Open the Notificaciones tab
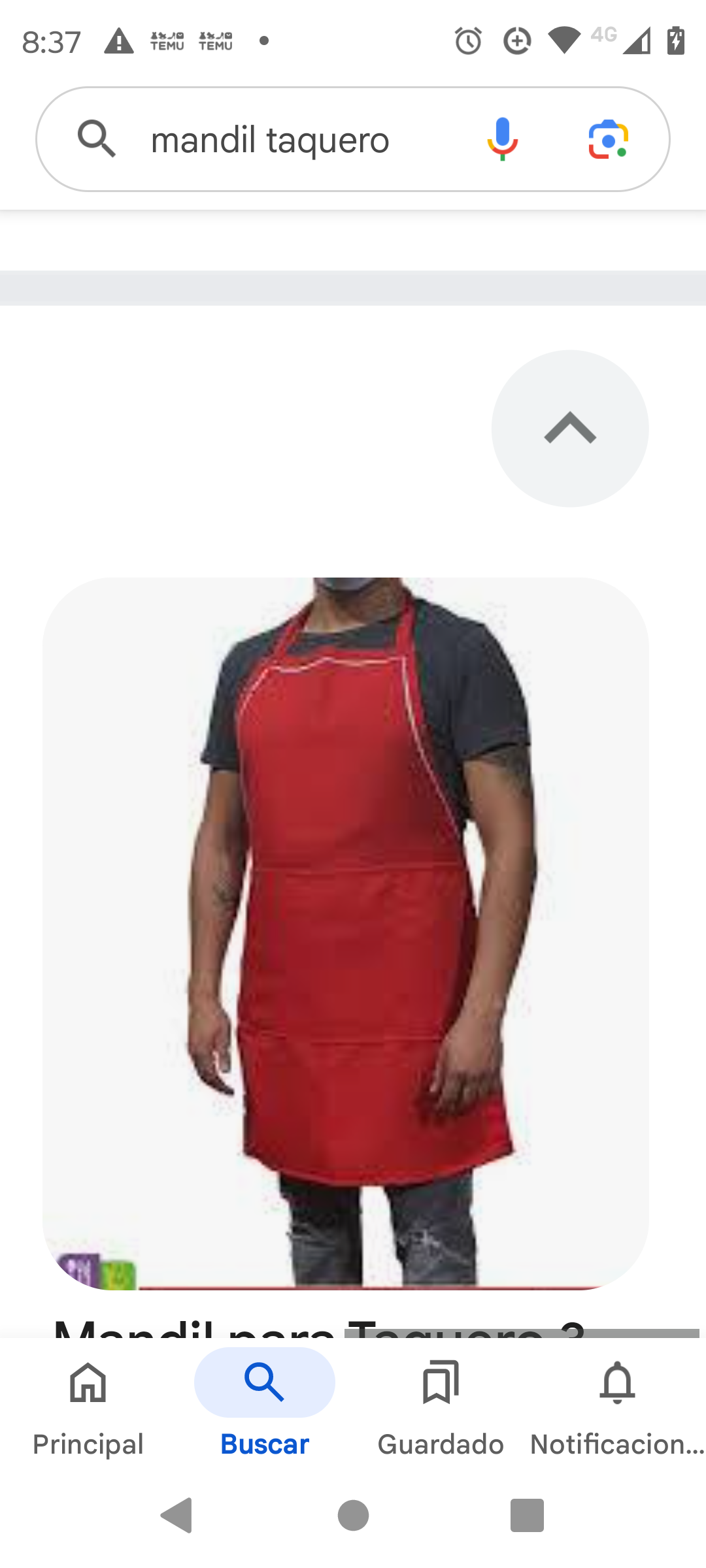 (x=617, y=1405)
